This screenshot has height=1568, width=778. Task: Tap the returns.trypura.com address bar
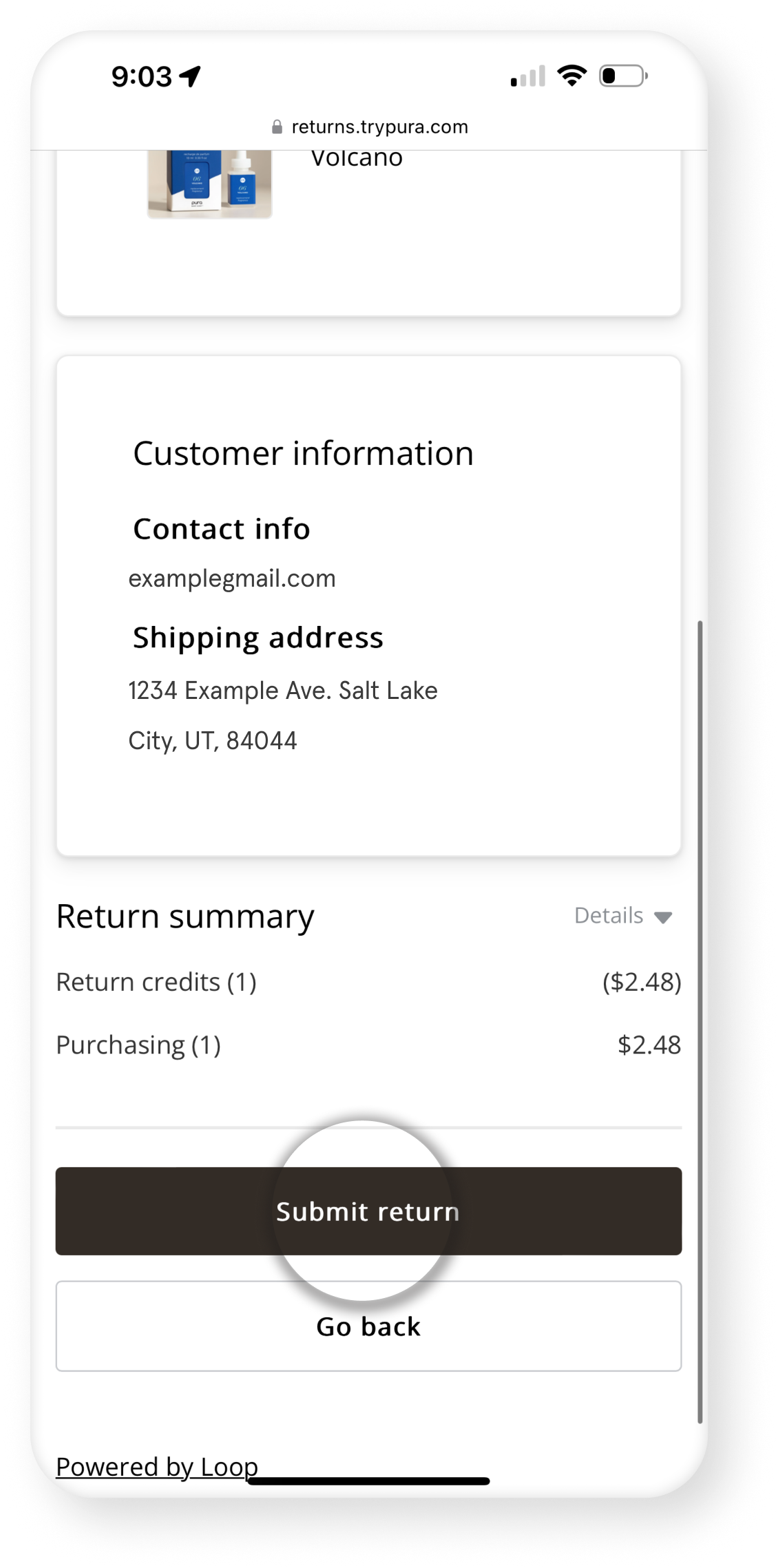(x=370, y=127)
